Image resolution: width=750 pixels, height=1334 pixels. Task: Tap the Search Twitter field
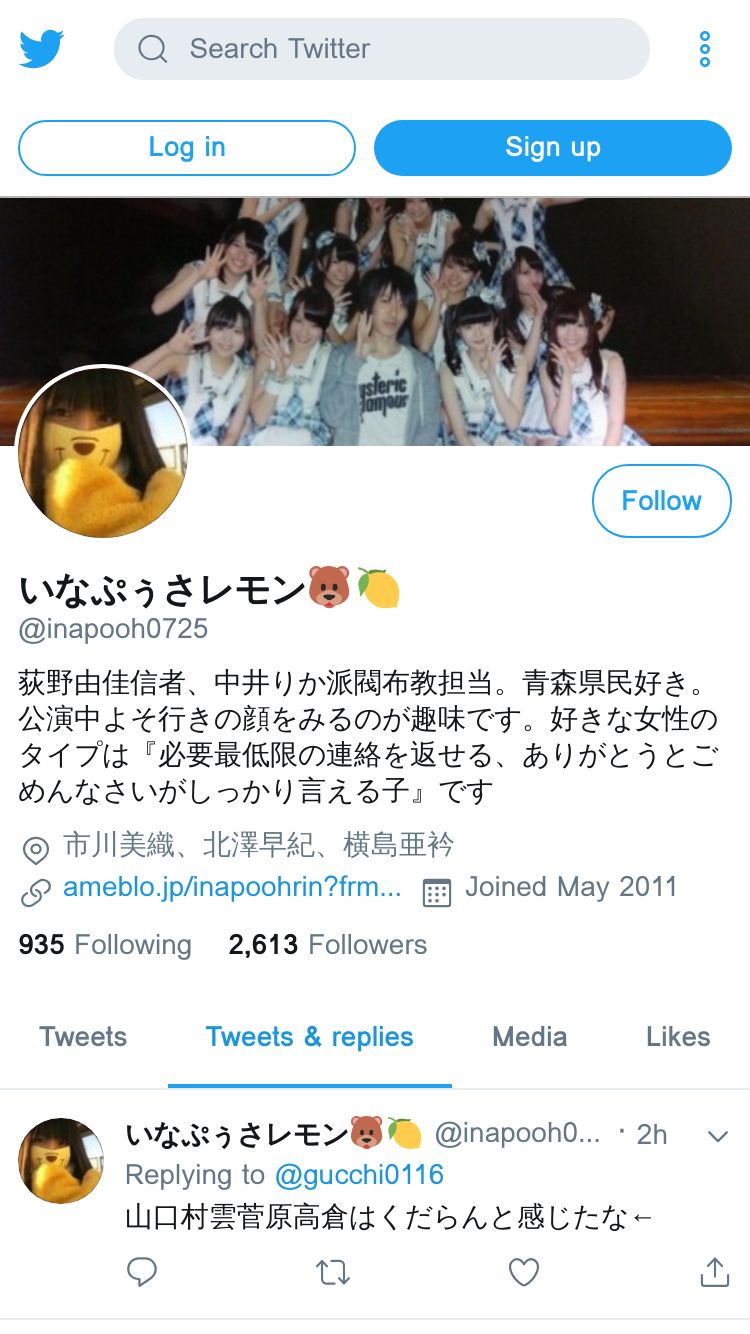[380, 49]
